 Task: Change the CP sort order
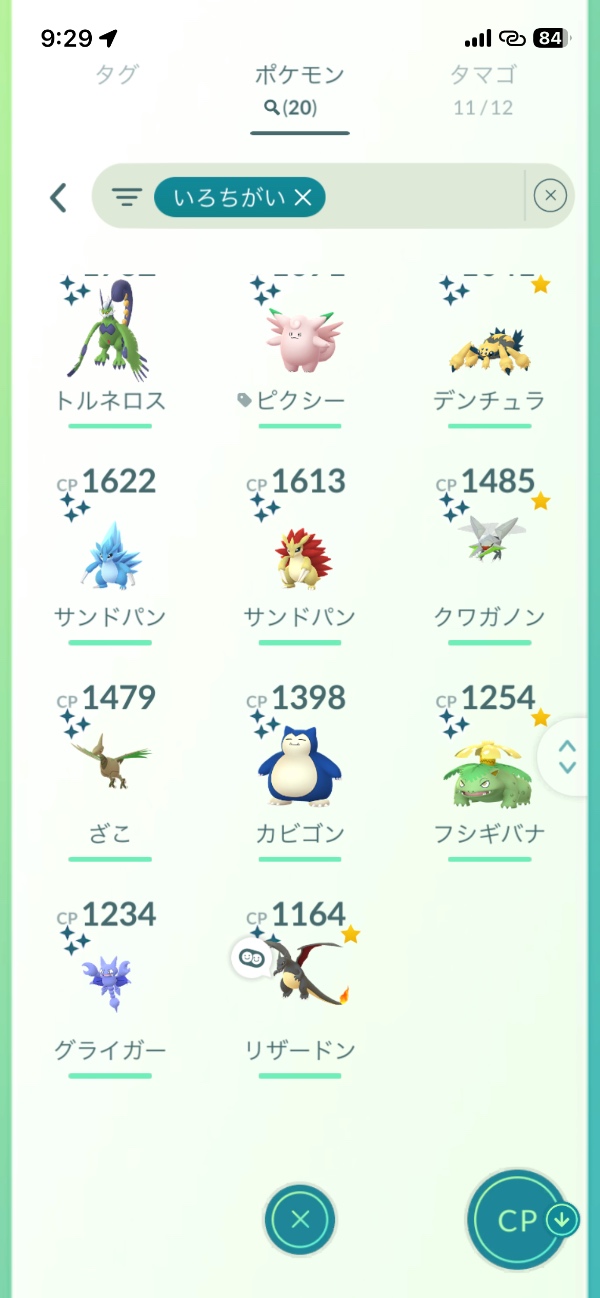pyautogui.click(x=518, y=1220)
